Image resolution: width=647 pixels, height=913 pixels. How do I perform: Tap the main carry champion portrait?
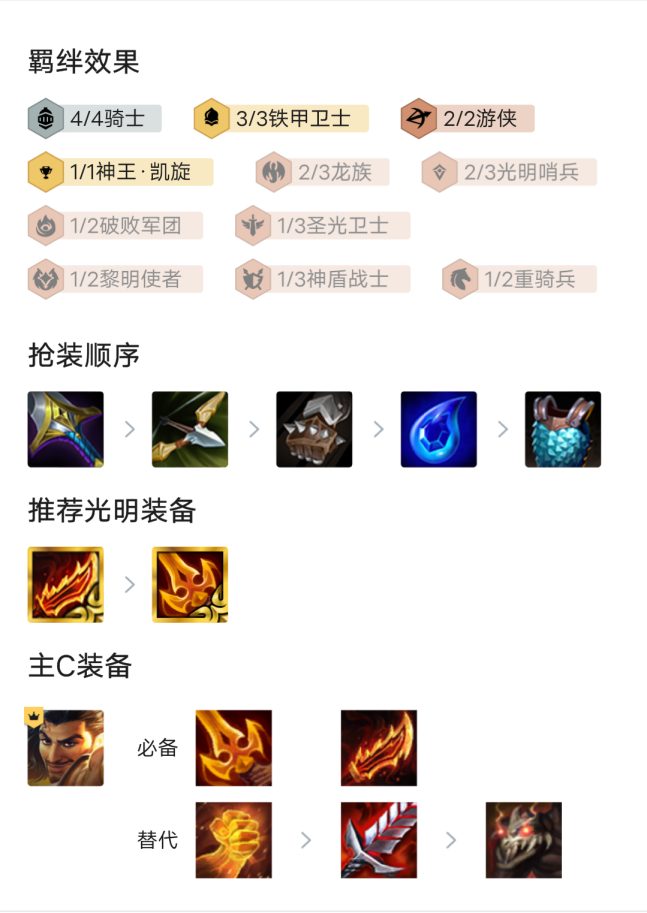(66, 748)
